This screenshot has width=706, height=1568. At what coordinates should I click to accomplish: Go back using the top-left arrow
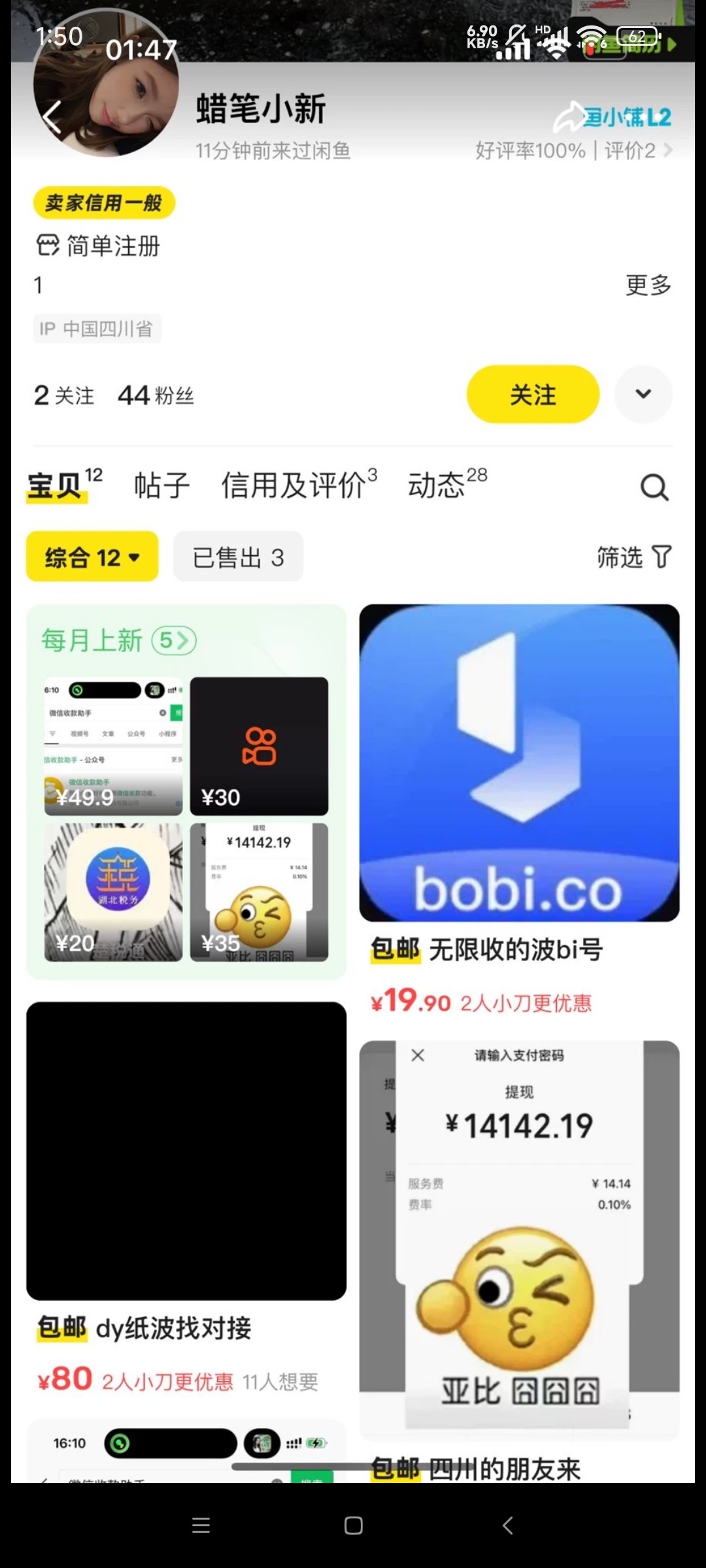52,117
